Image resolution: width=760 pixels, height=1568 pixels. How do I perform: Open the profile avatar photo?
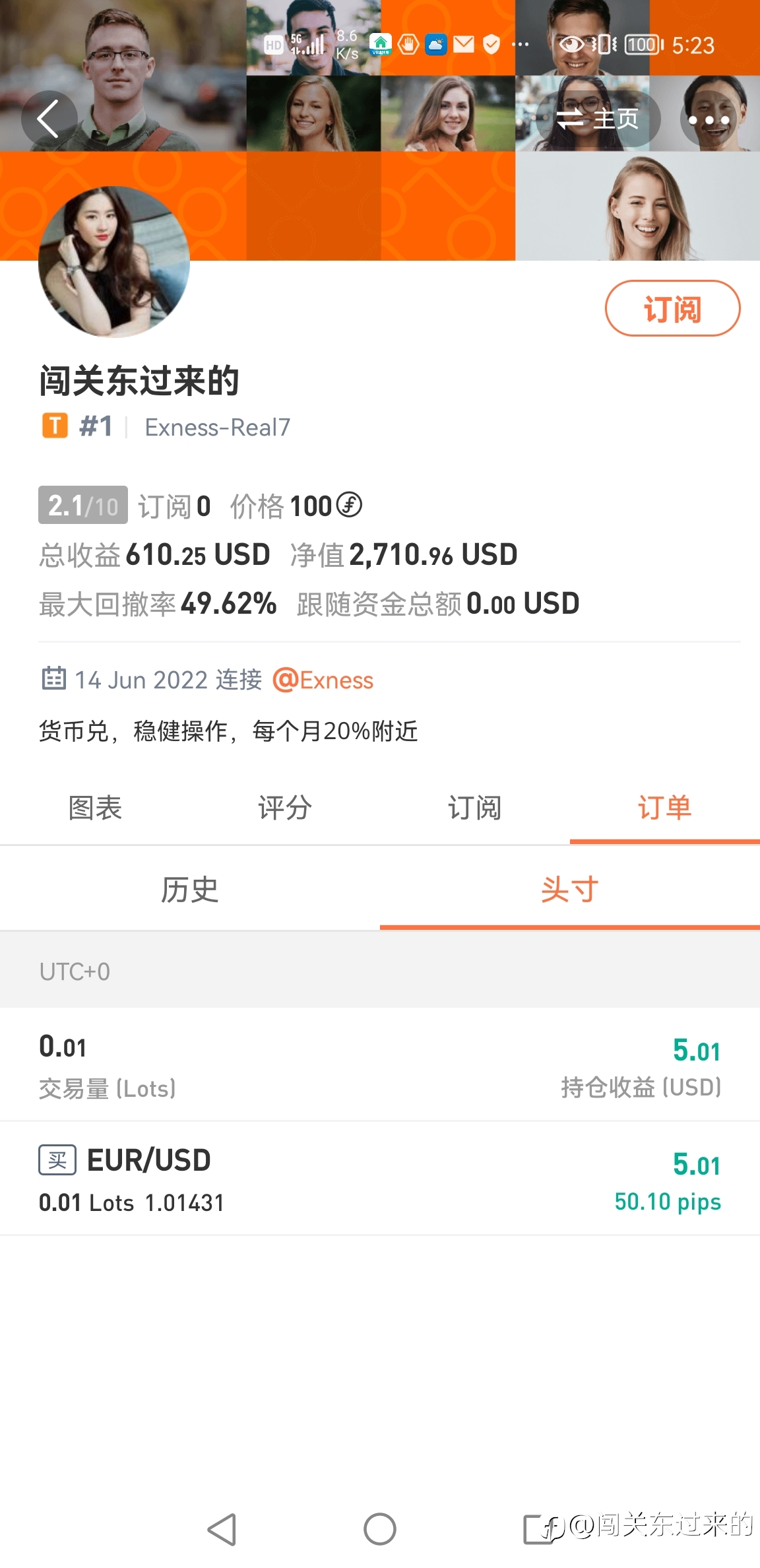(x=114, y=262)
